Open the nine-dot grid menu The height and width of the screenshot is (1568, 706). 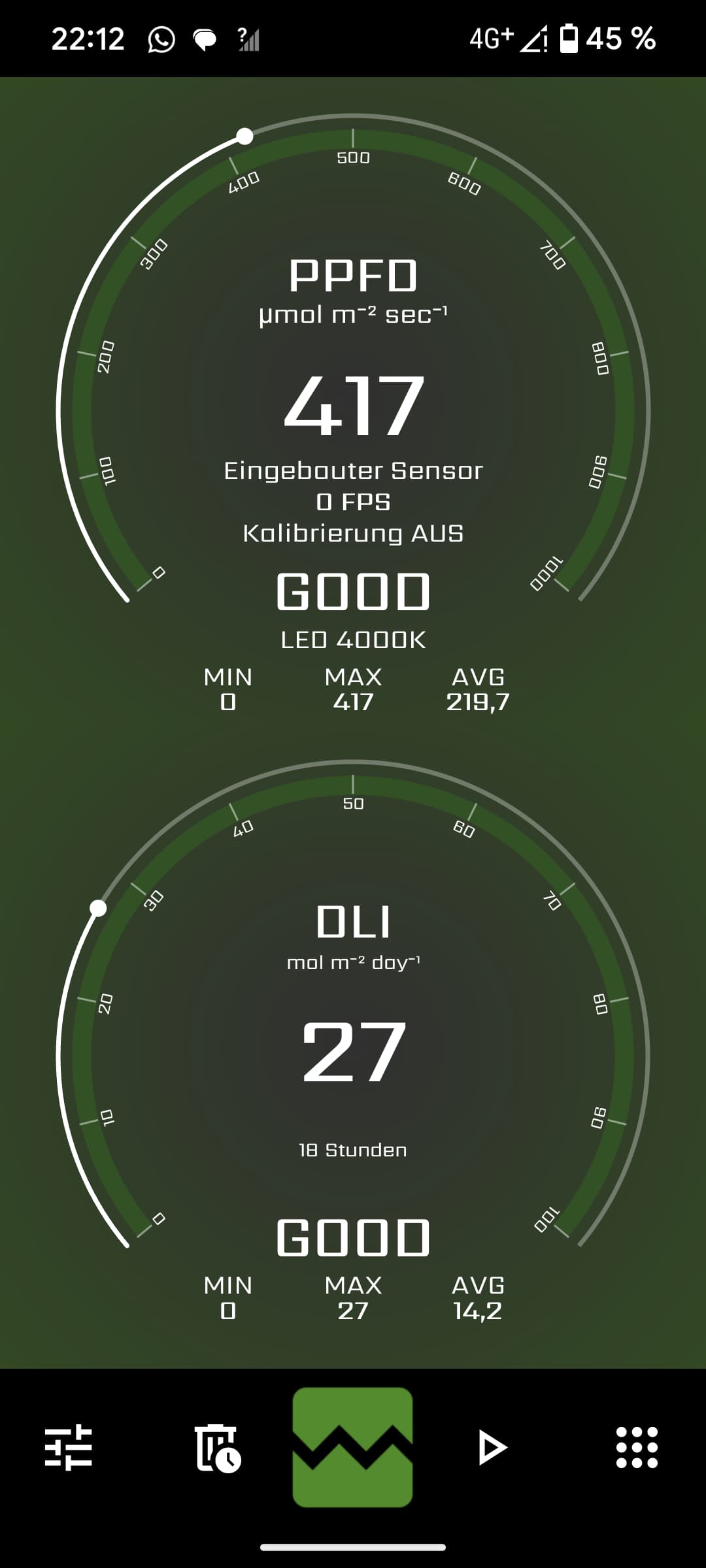click(x=637, y=1447)
